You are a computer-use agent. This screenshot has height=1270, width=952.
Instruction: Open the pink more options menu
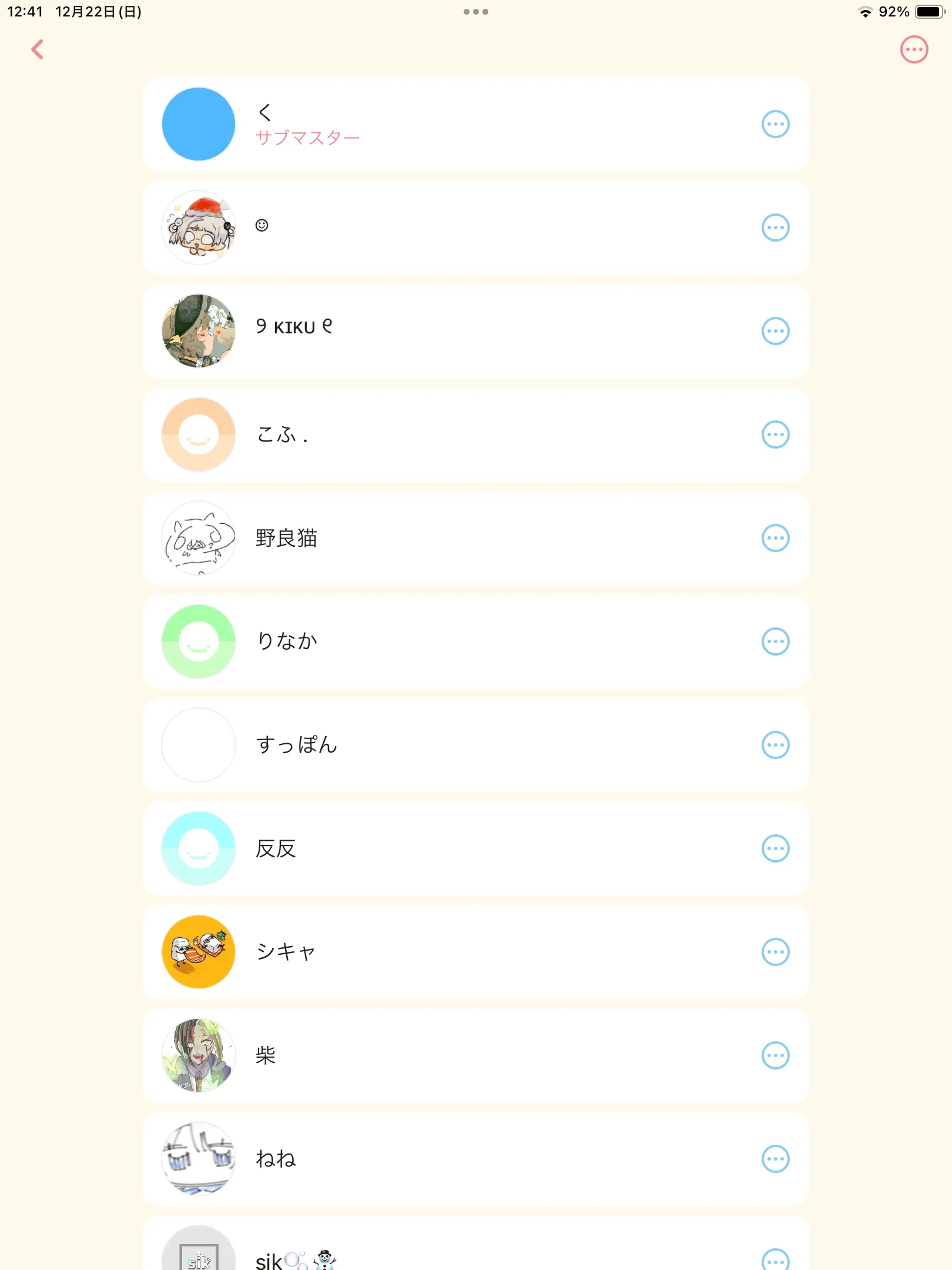[x=914, y=50]
